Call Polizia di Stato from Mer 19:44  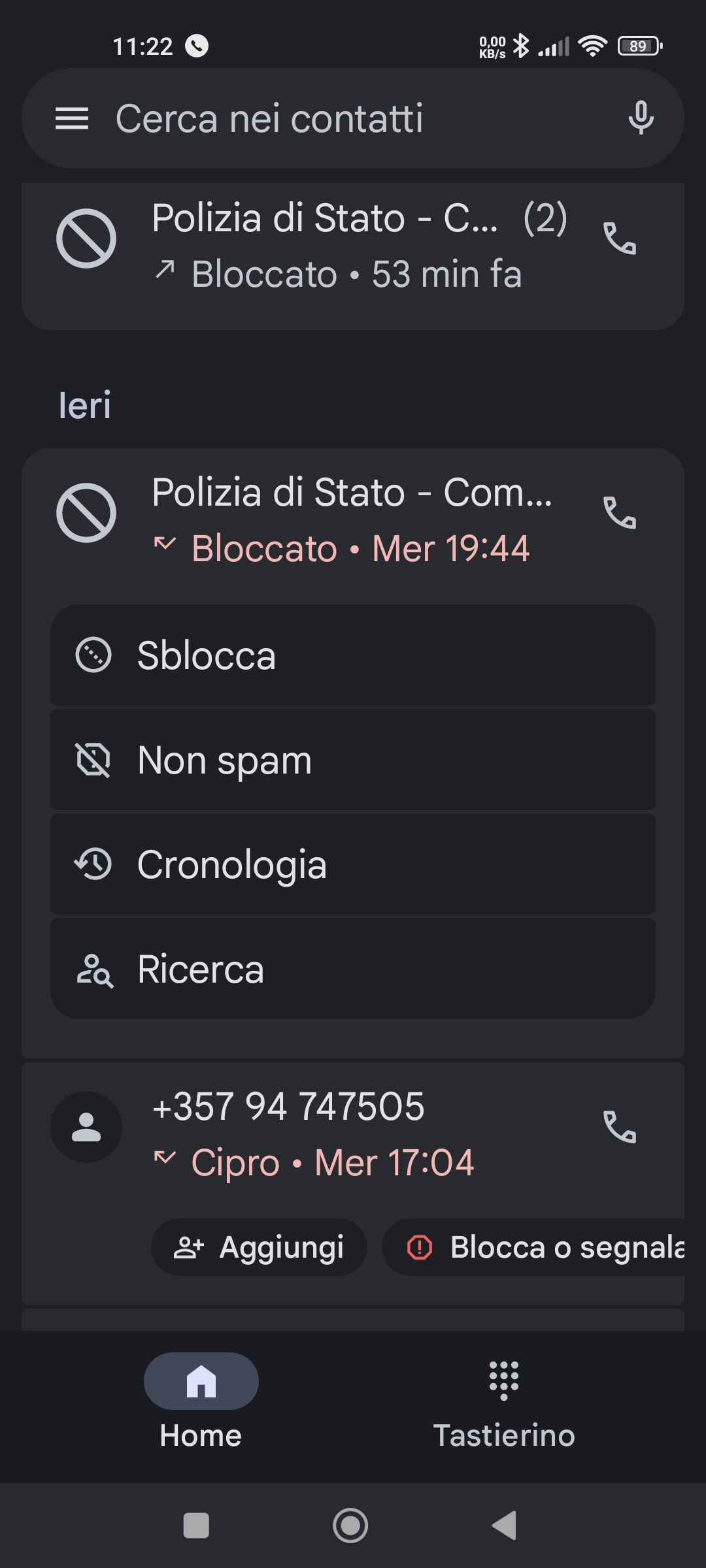click(x=619, y=513)
